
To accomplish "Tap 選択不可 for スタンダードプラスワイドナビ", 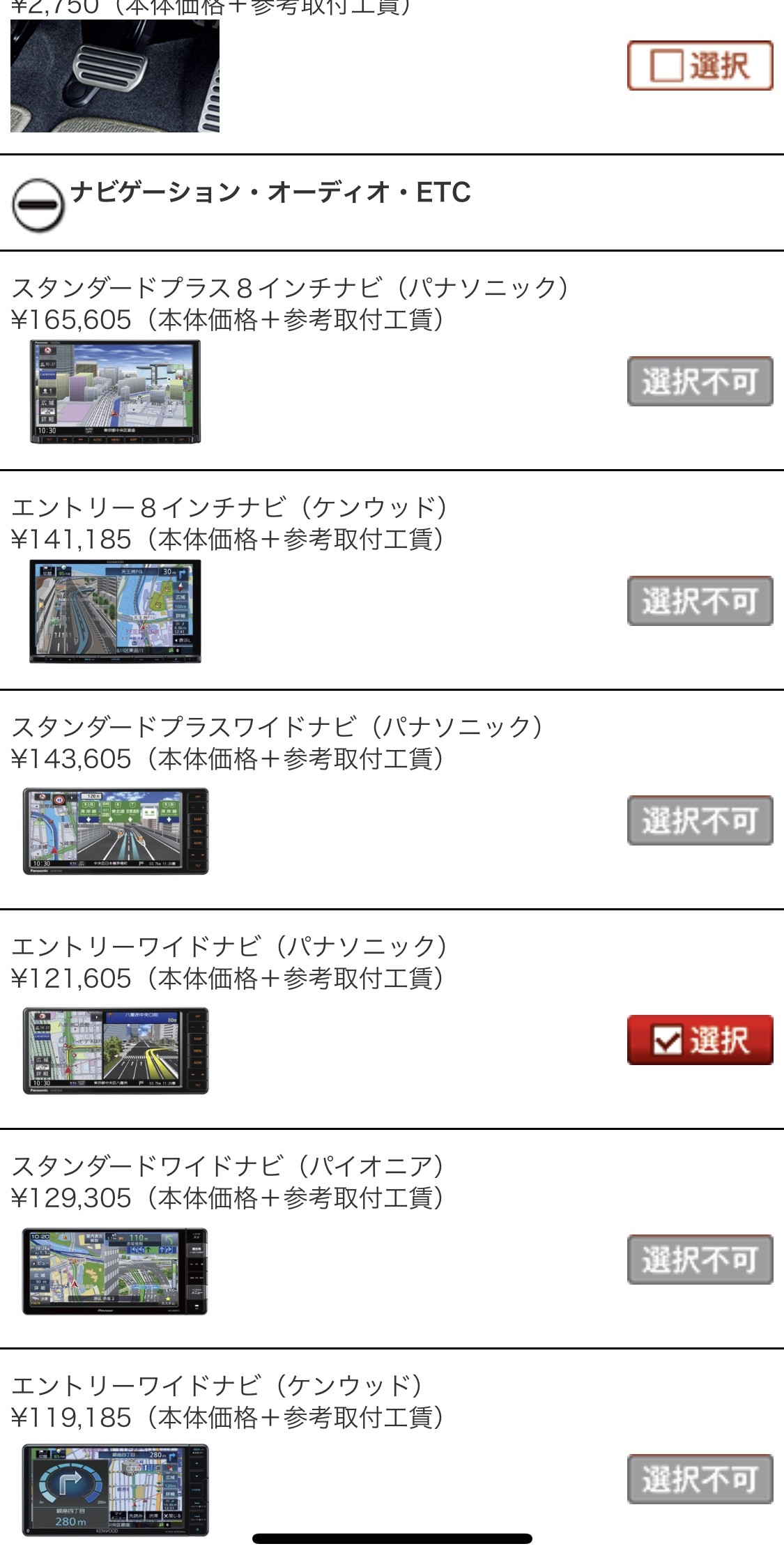I will (x=700, y=820).
